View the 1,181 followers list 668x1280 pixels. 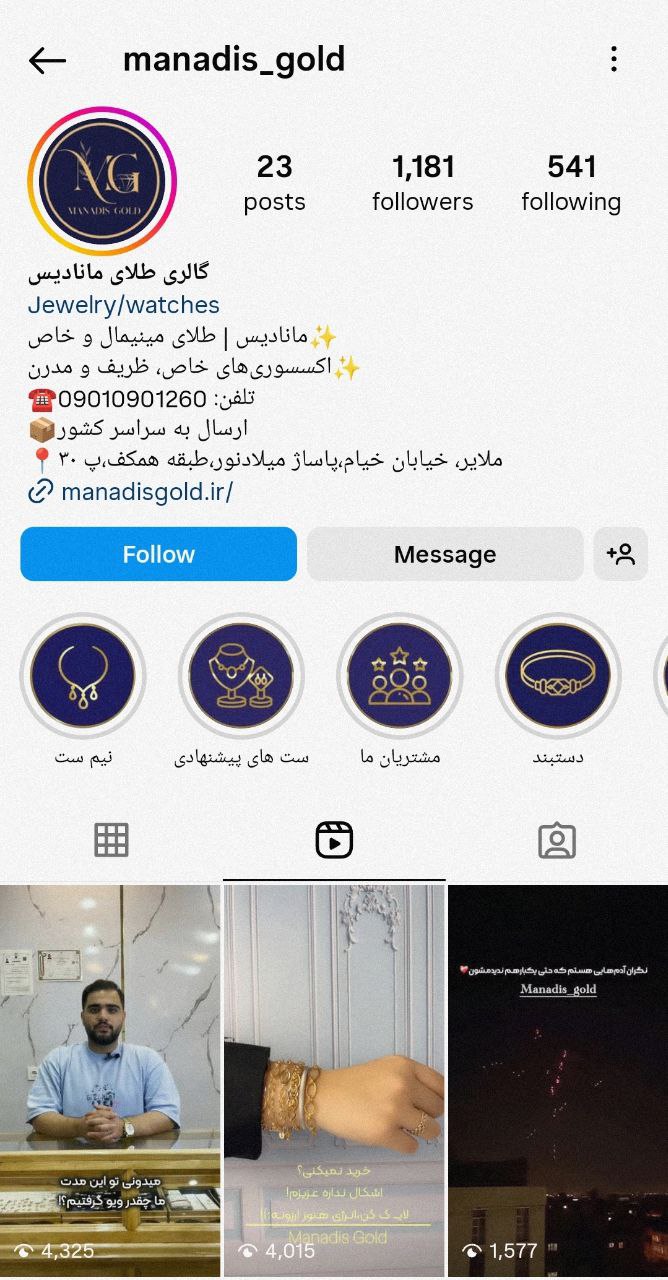click(422, 183)
